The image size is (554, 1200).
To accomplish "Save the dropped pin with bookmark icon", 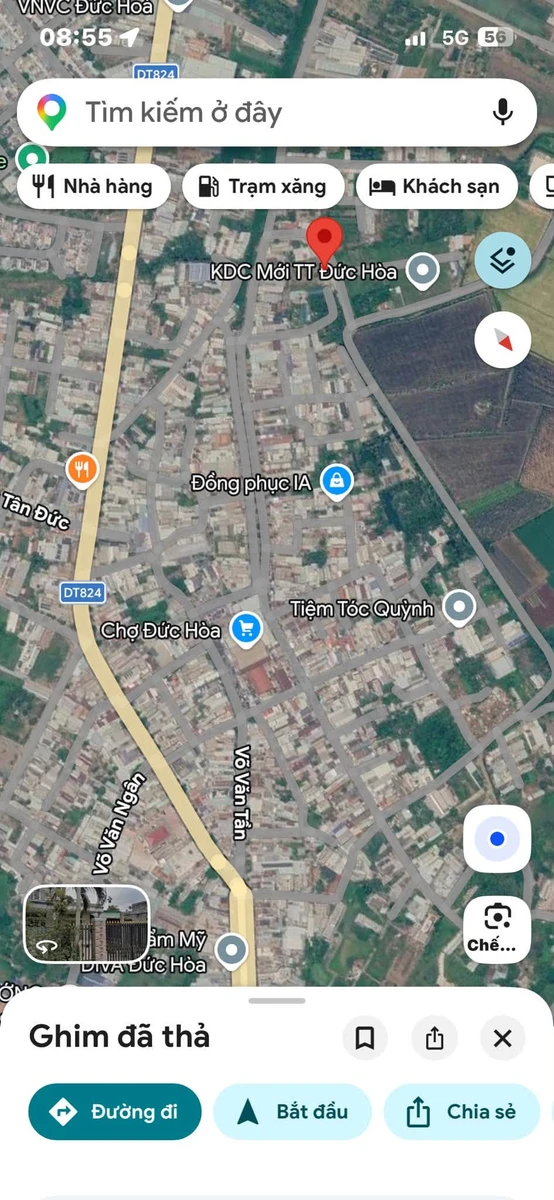I will click(x=365, y=1038).
